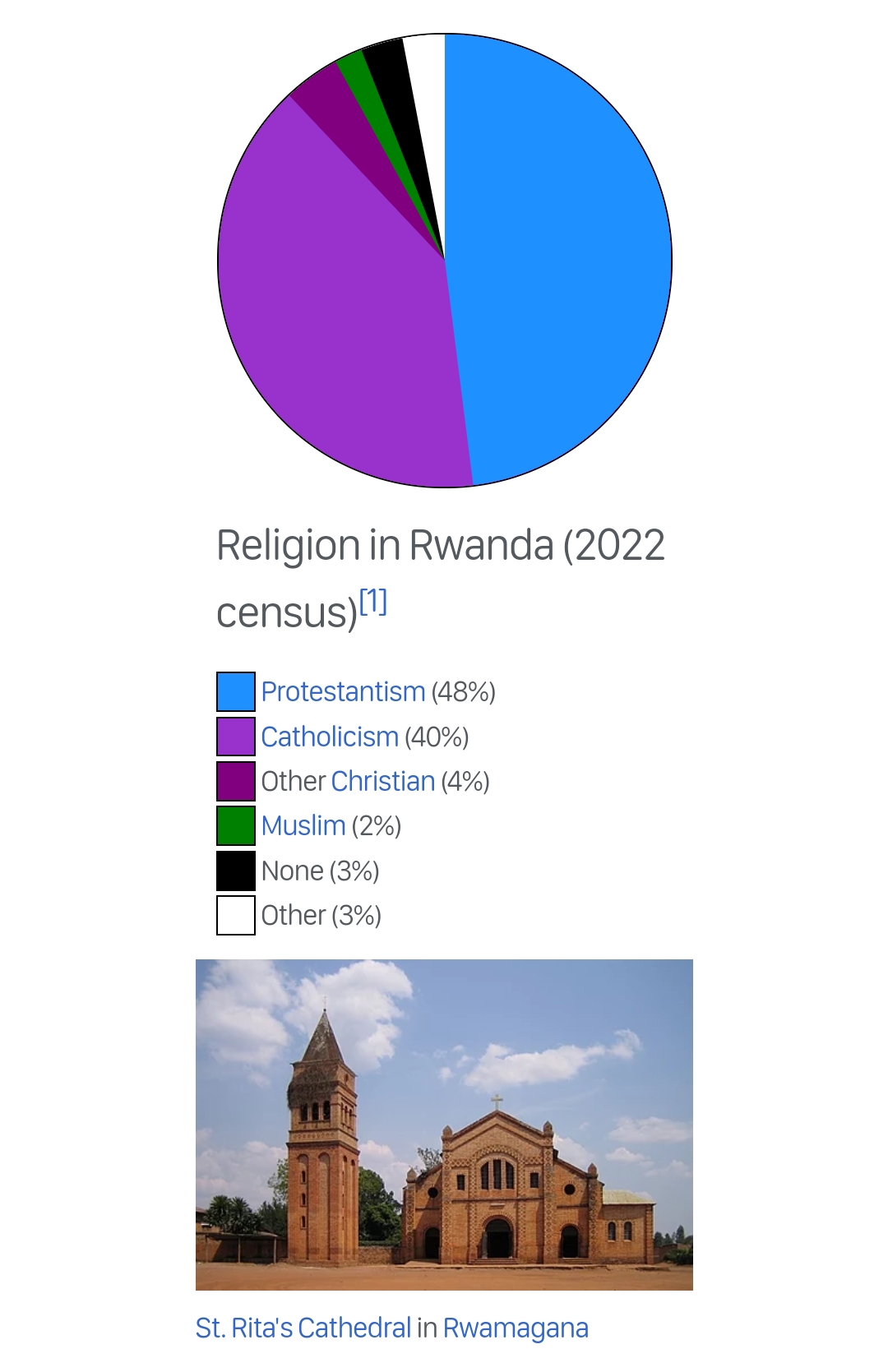888x1372 pixels.
Task: Open the St. Rita's Cathedral link
Action: (303, 1328)
